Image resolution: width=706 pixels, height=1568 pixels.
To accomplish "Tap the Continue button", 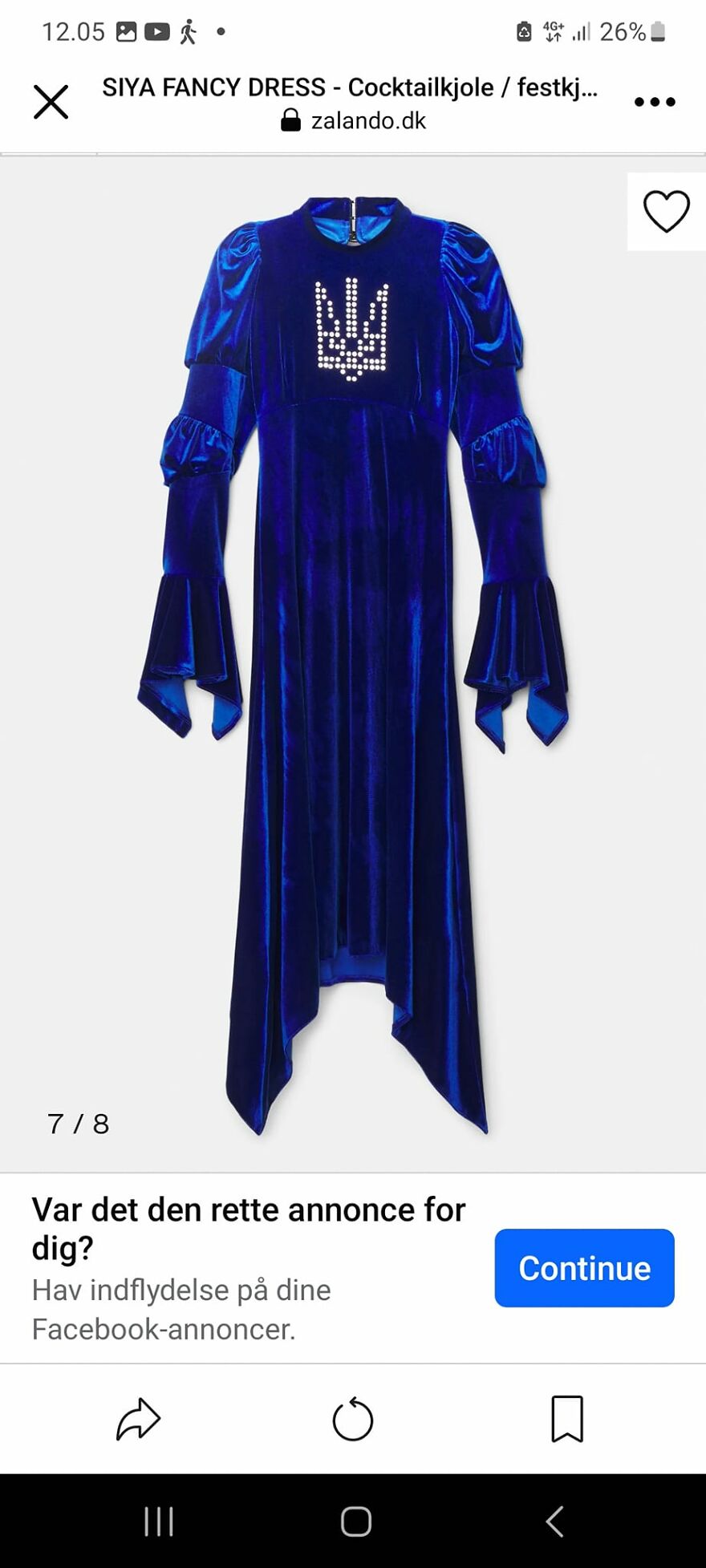I will coord(584,1268).
